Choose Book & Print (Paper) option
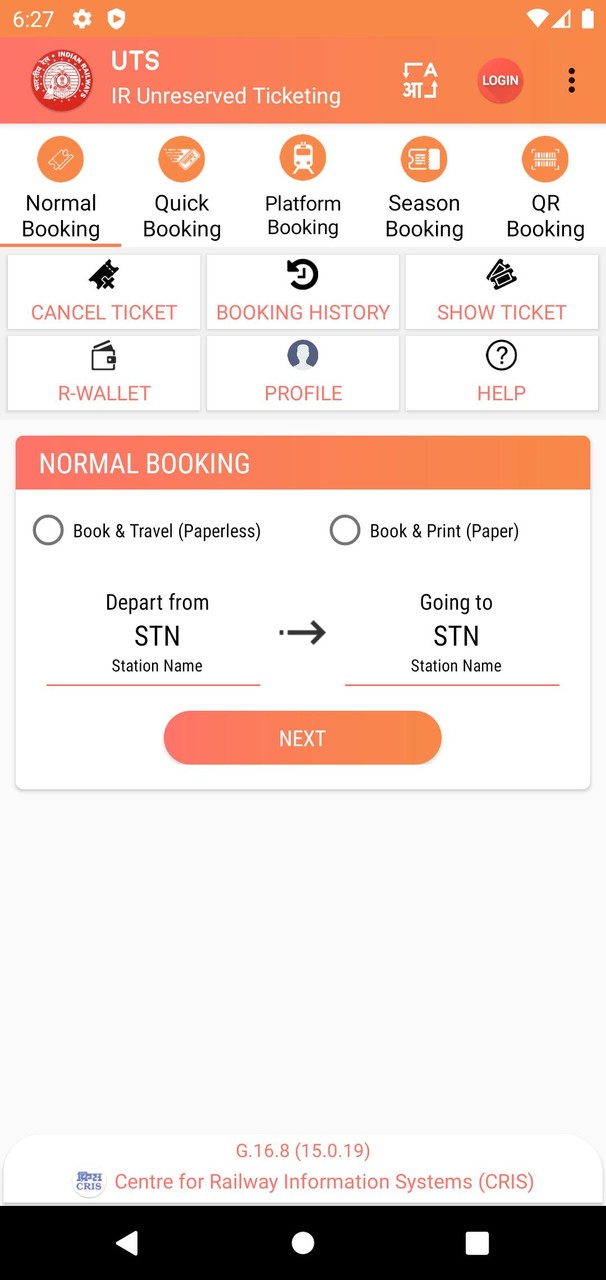The width and height of the screenshot is (606, 1280). click(345, 531)
